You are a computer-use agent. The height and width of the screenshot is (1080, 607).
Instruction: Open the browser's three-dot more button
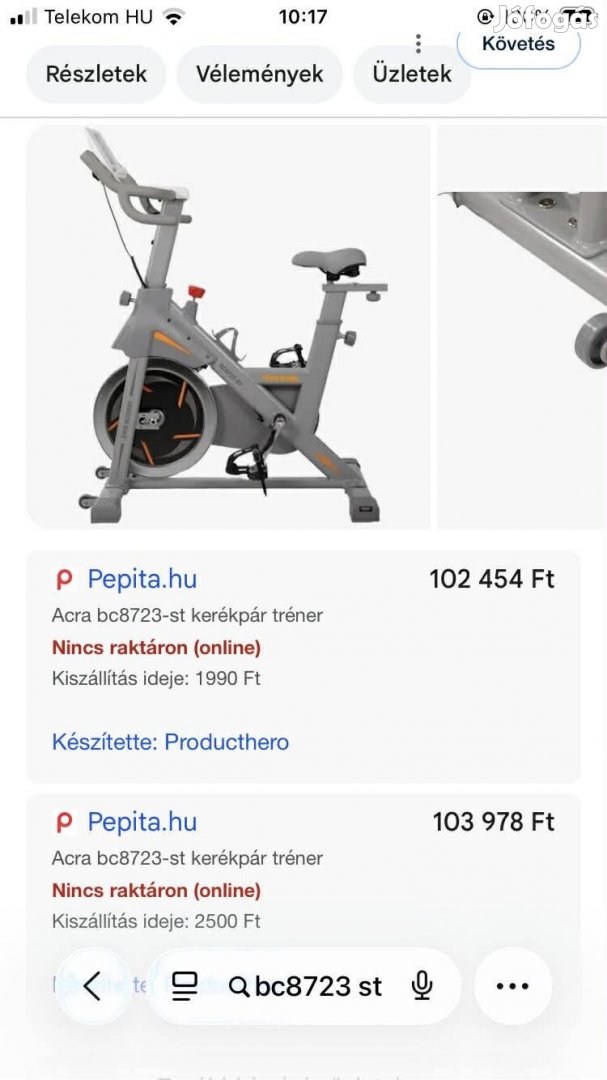click(512, 986)
